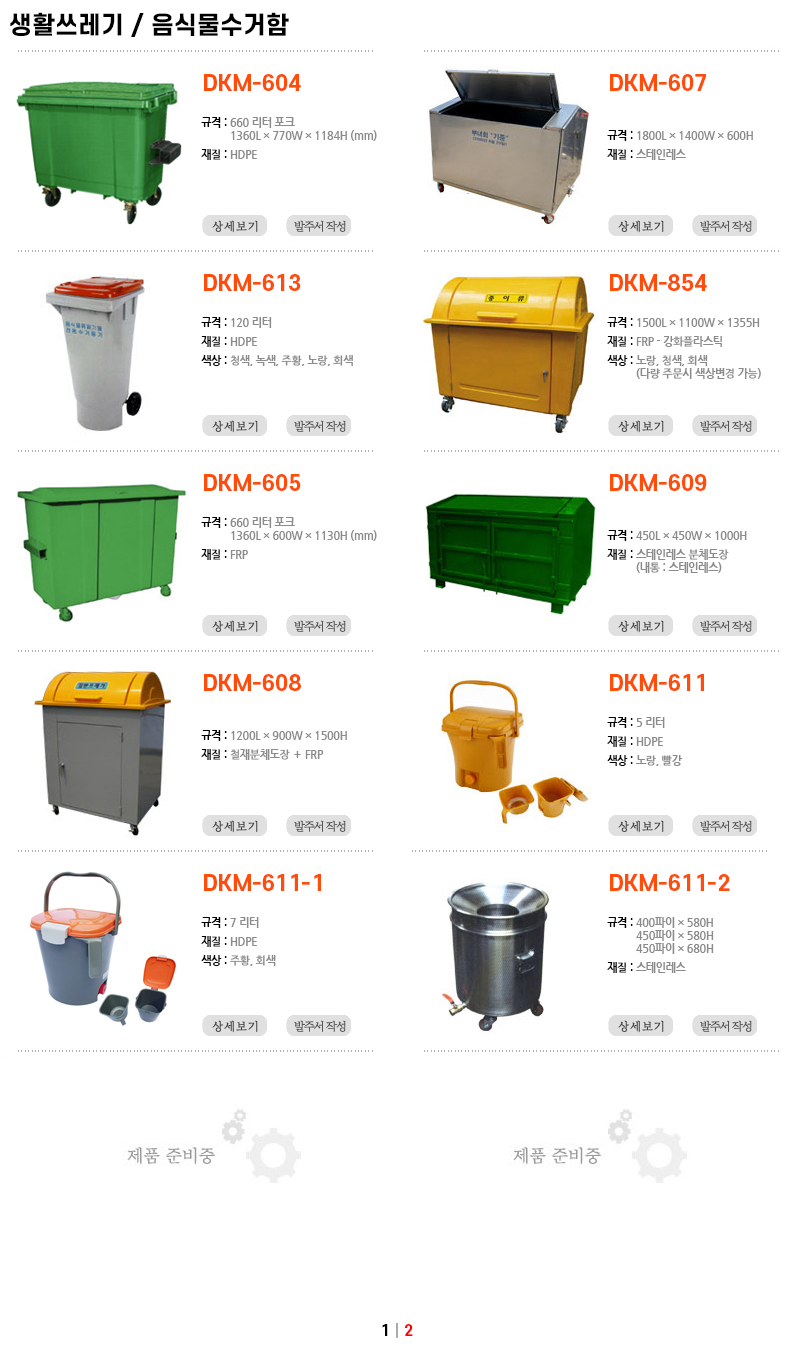View details (상세보기) of DKM-608
The height and width of the screenshot is (1350, 791).
pos(234,826)
